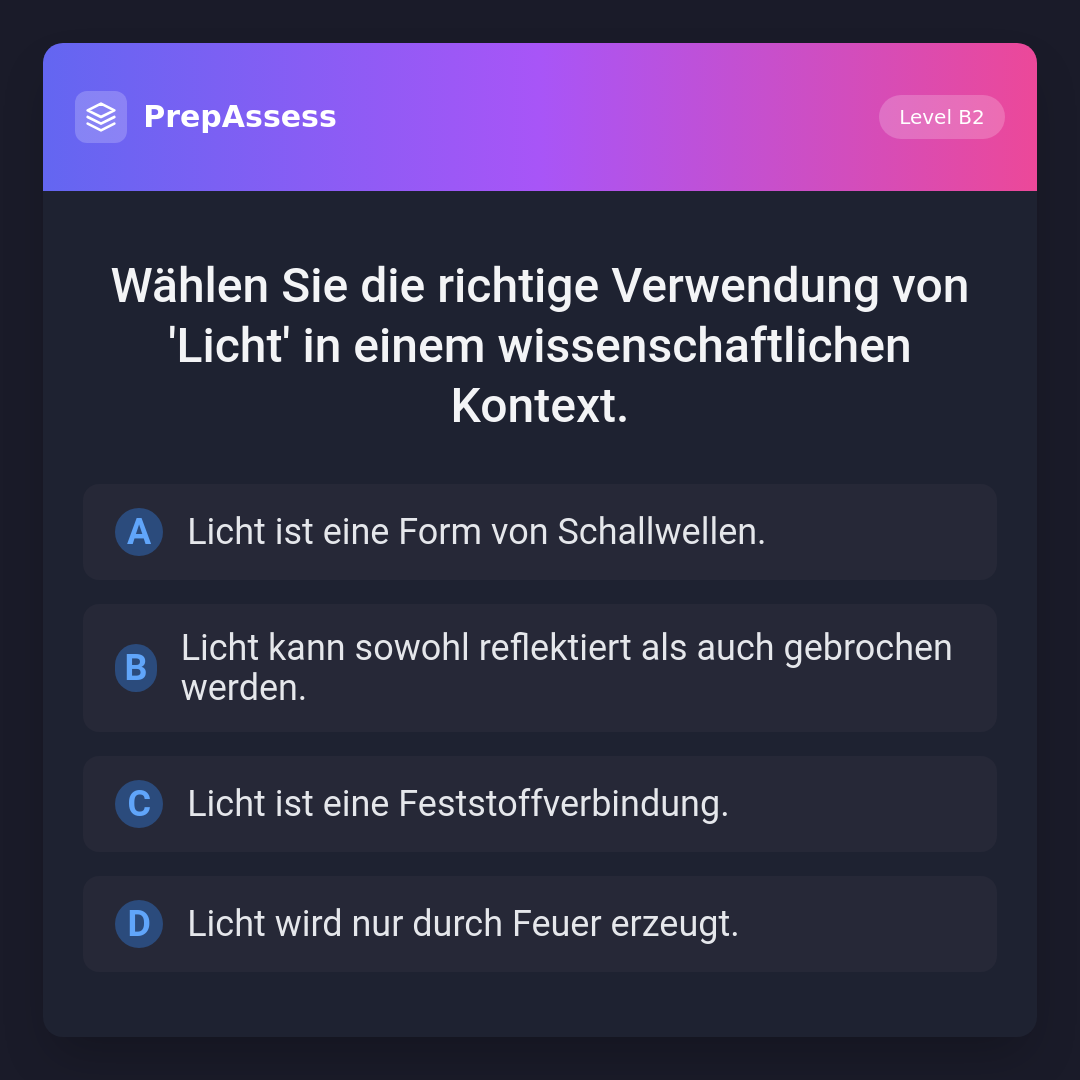The height and width of the screenshot is (1080, 1080).
Task: Choose option B: reflektiert und gebrochen
Action: tap(539, 668)
